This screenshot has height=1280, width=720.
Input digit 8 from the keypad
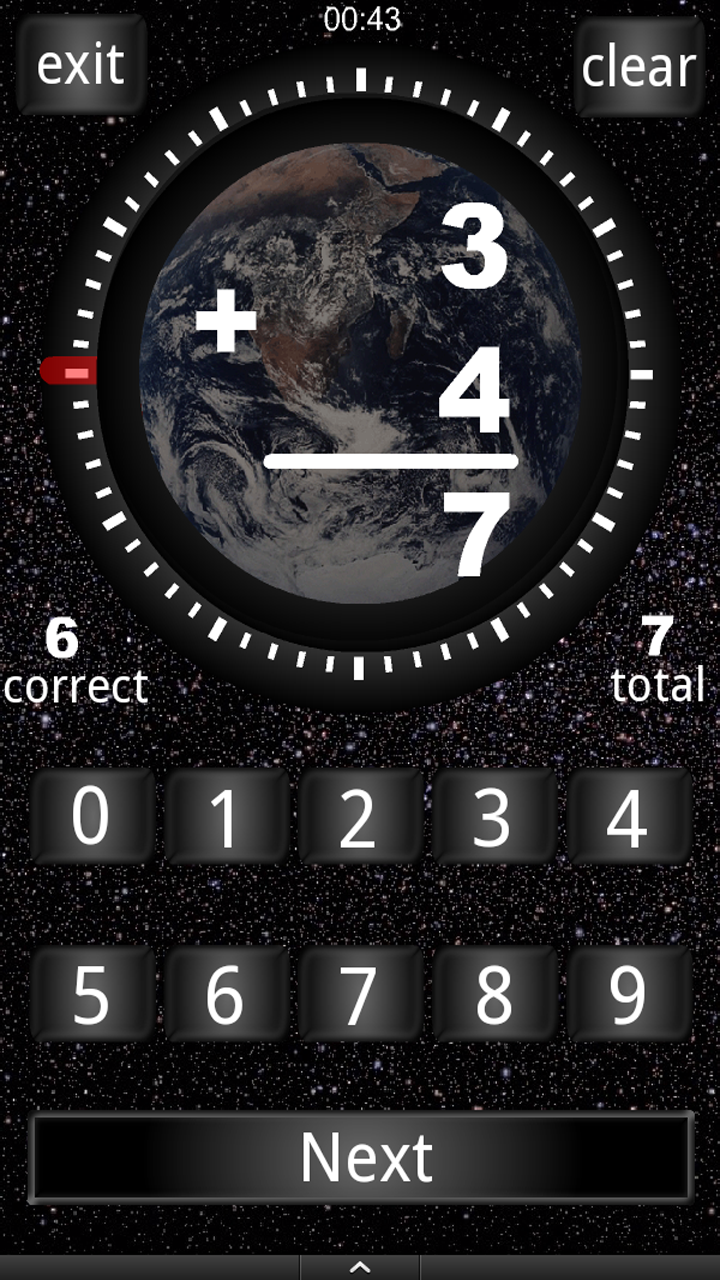[x=494, y=994]
